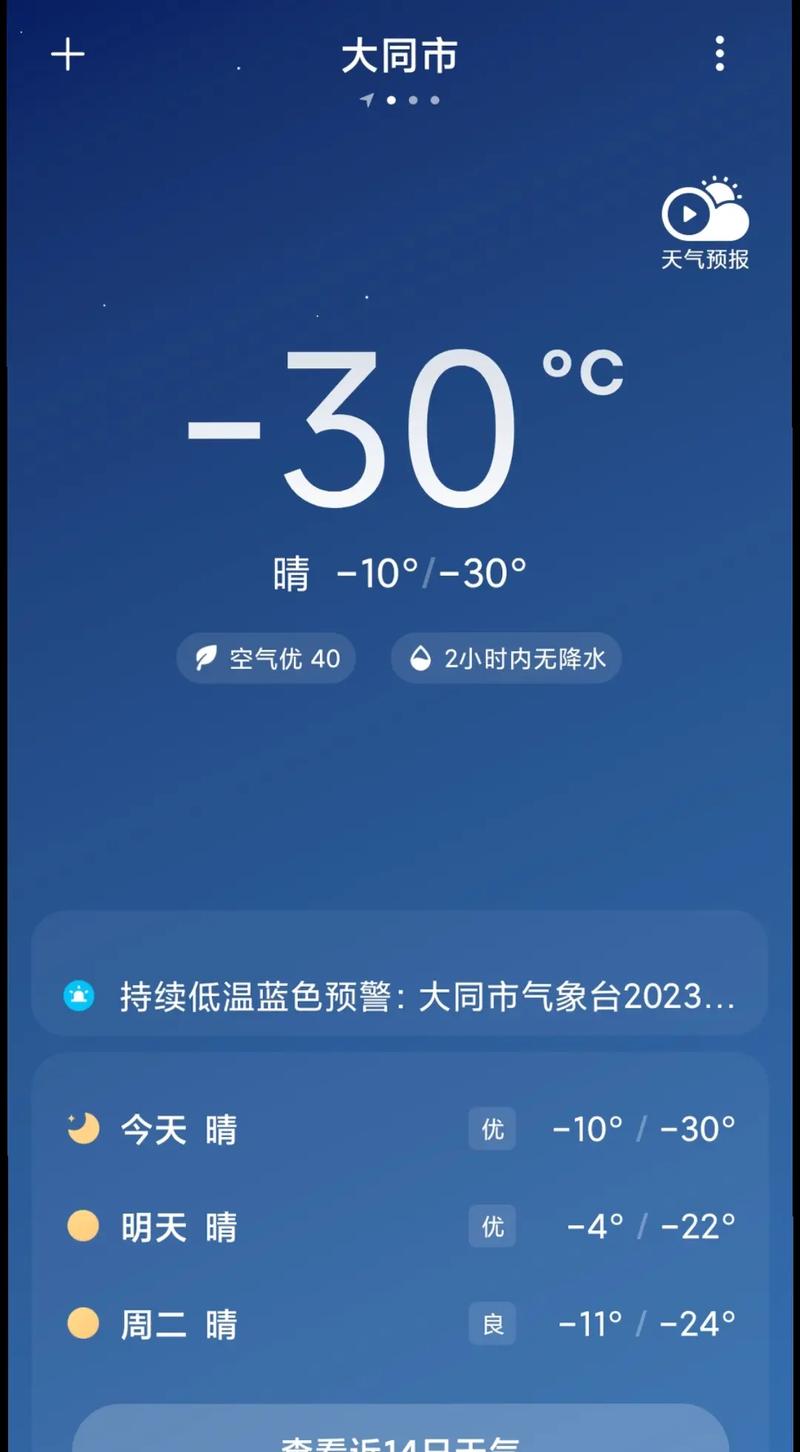Tap the location arrow page indicator

pyautogui.click(x=366, y=100)
